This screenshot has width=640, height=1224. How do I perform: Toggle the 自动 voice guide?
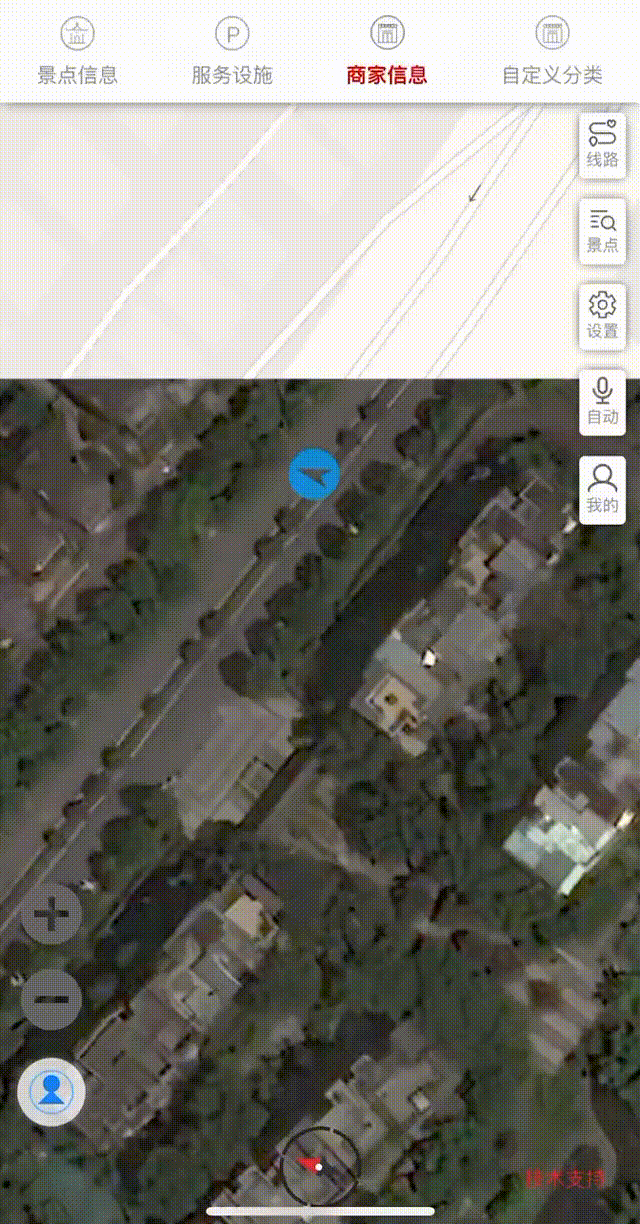tap(602, 402)
